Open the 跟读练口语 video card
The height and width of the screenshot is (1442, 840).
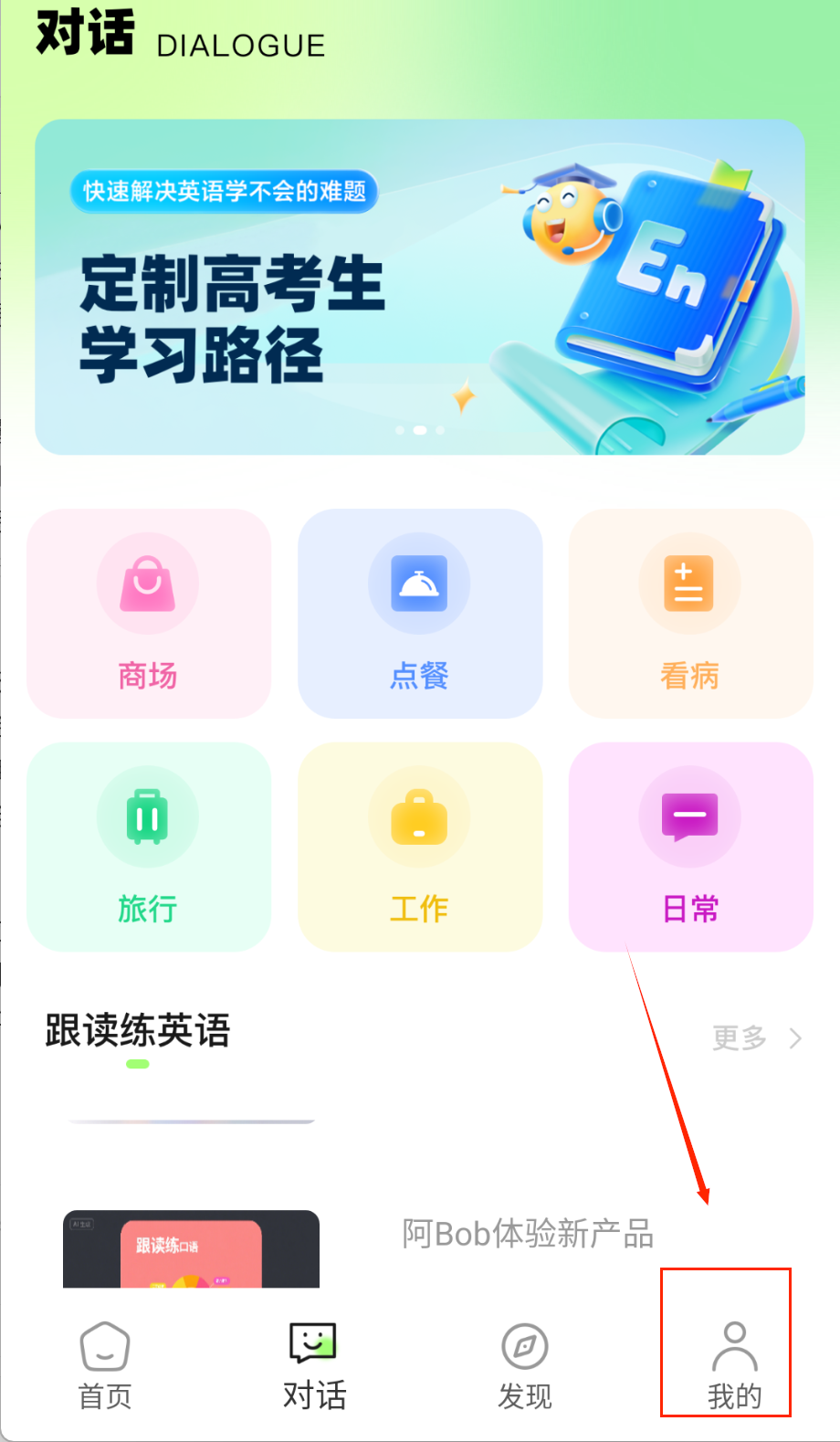[x=191, y=1248]
